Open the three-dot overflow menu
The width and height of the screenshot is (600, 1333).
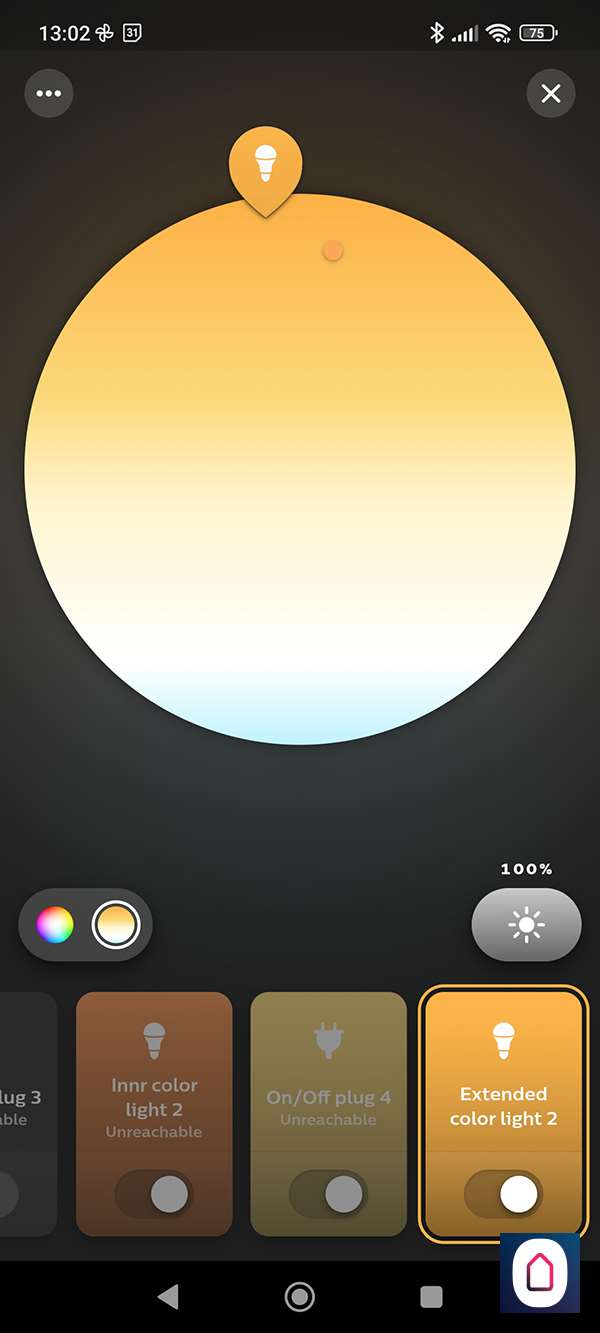(49, 93)
